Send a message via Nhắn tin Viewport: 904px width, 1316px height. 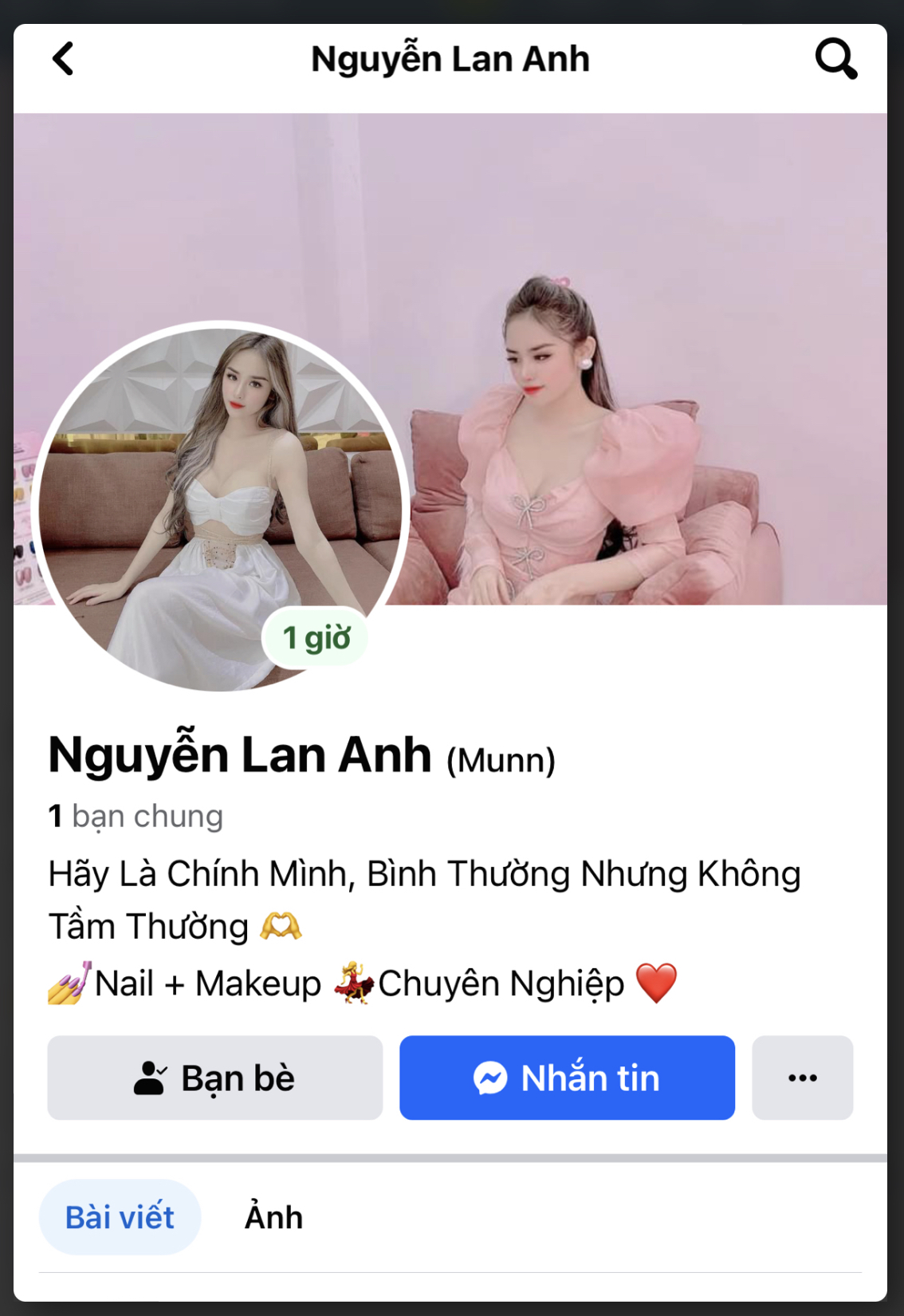click(x=567, y=1078)
